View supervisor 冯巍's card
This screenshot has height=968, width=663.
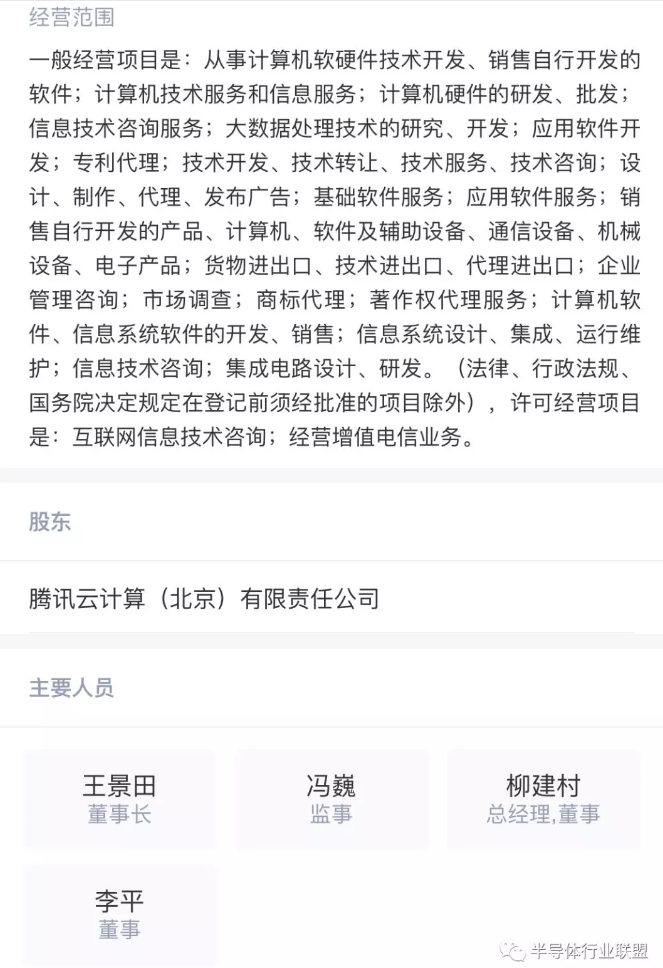click(331, 799)
